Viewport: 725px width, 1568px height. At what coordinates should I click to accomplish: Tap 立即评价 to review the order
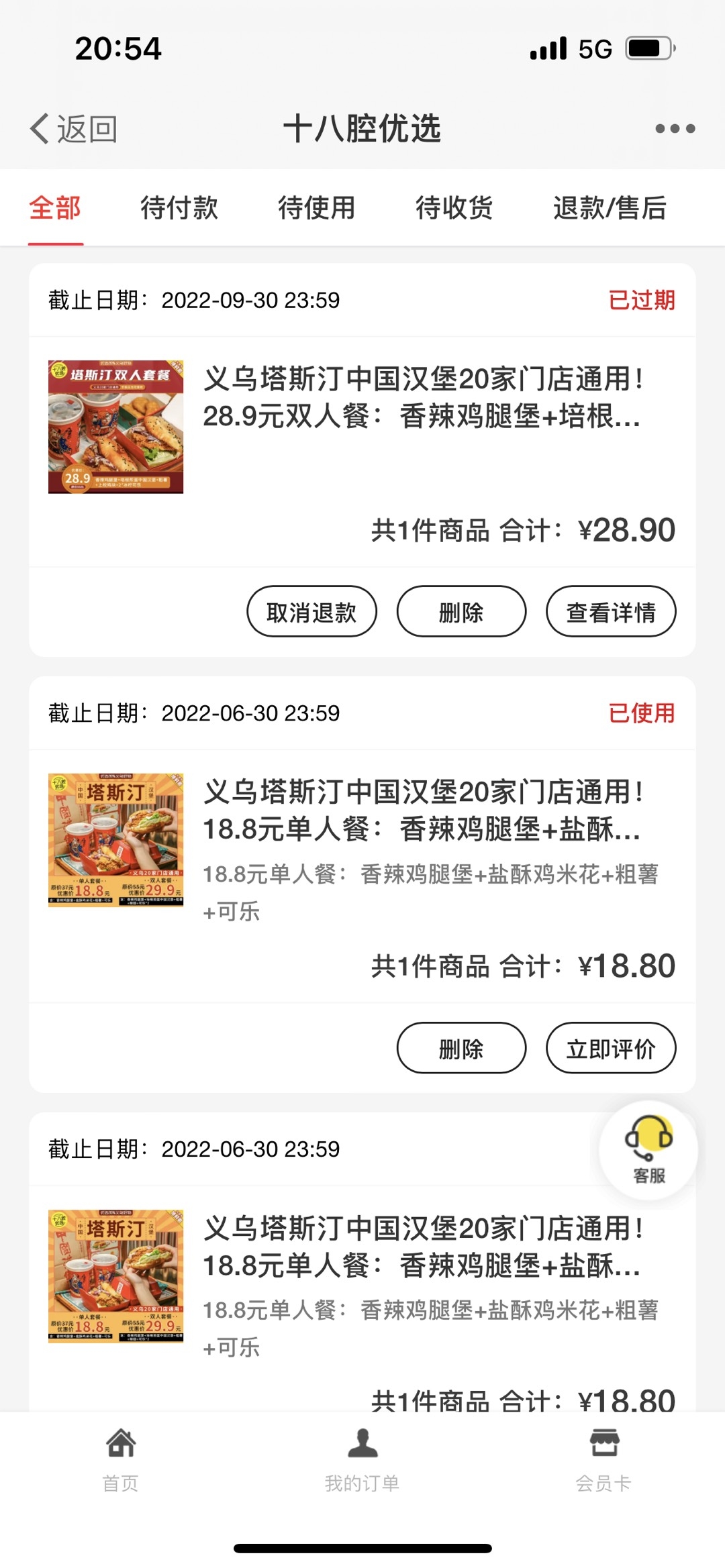click(611, 1048)
